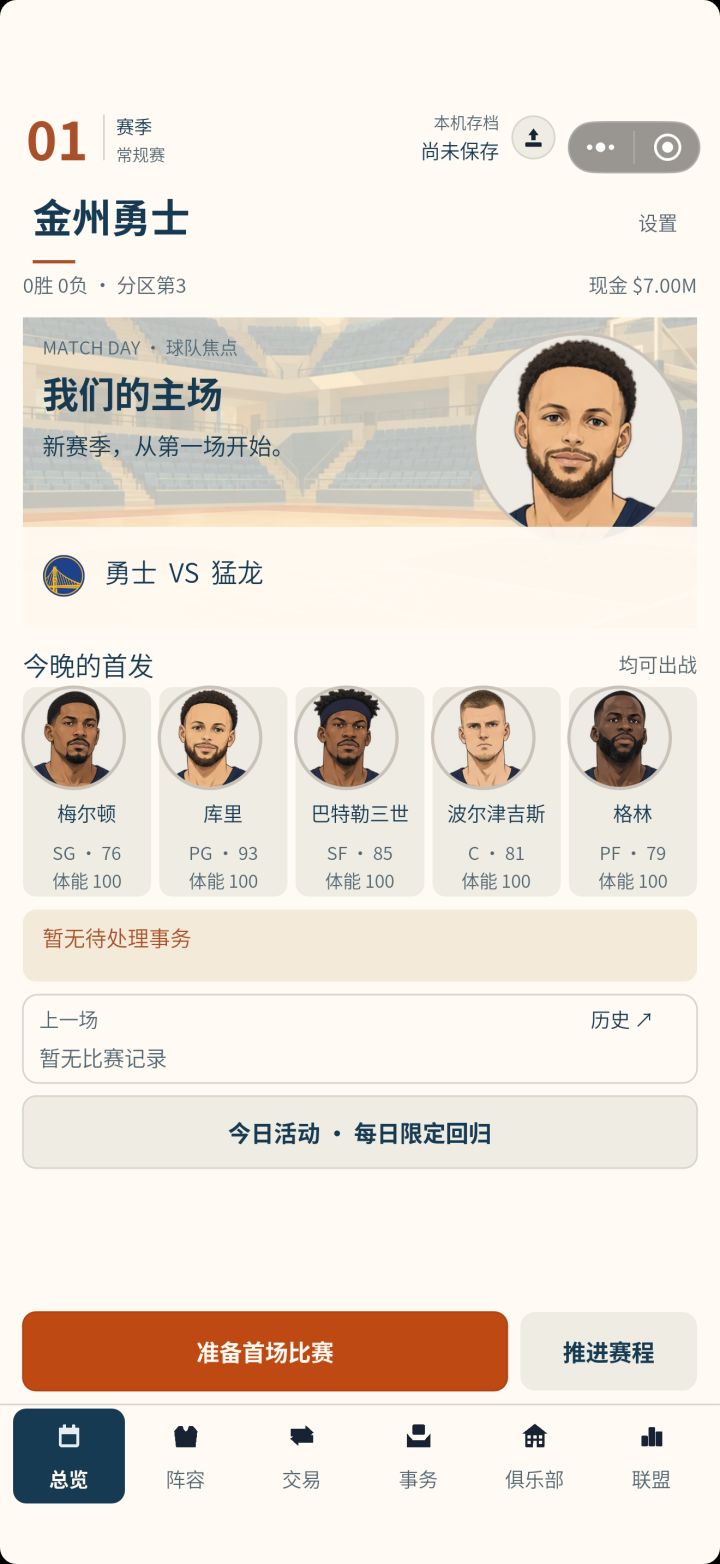Image resolution: width=720 pixels, height=1564 pixels.
Task: Open 今日活动 每日限定回归 event
Action: tap(360, 1132)
